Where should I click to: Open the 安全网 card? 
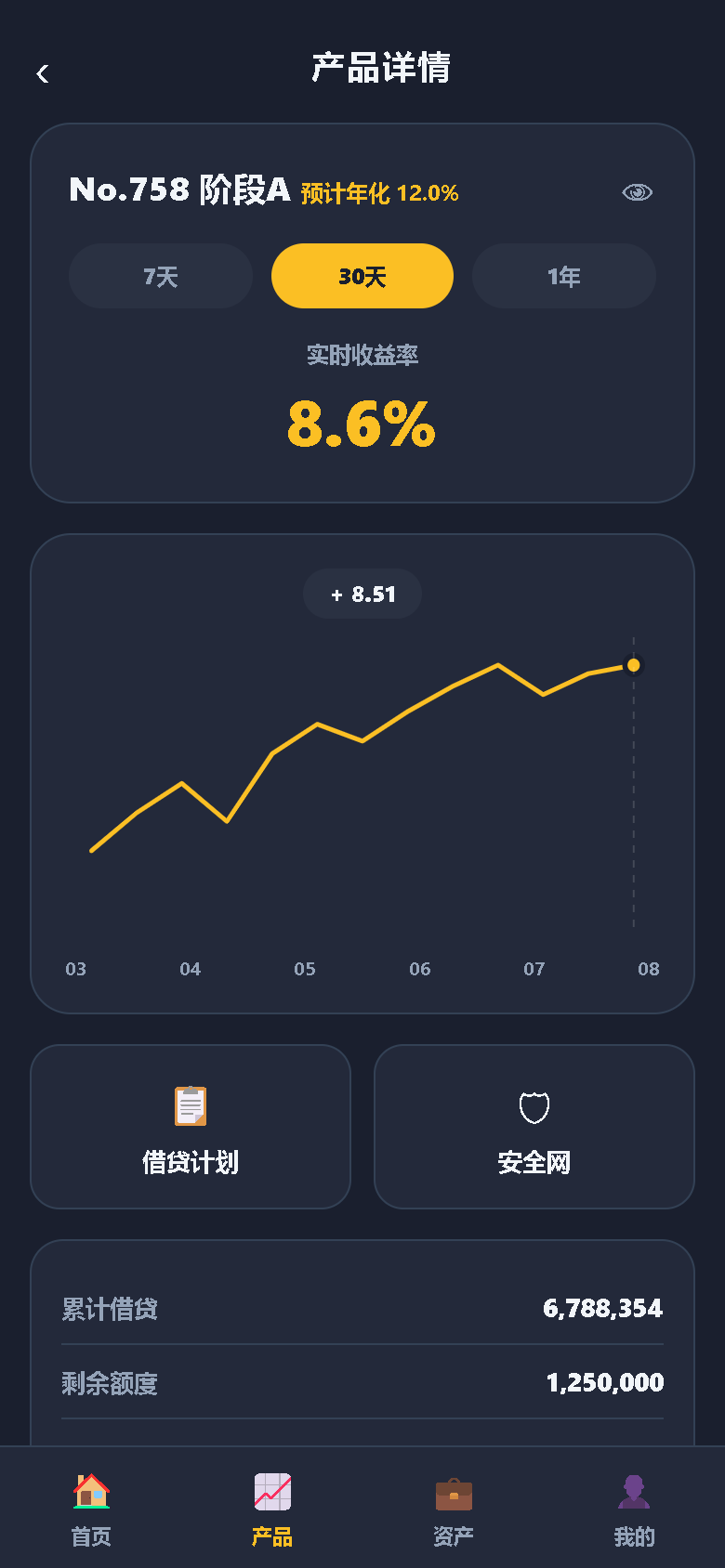coord(534,1127)
